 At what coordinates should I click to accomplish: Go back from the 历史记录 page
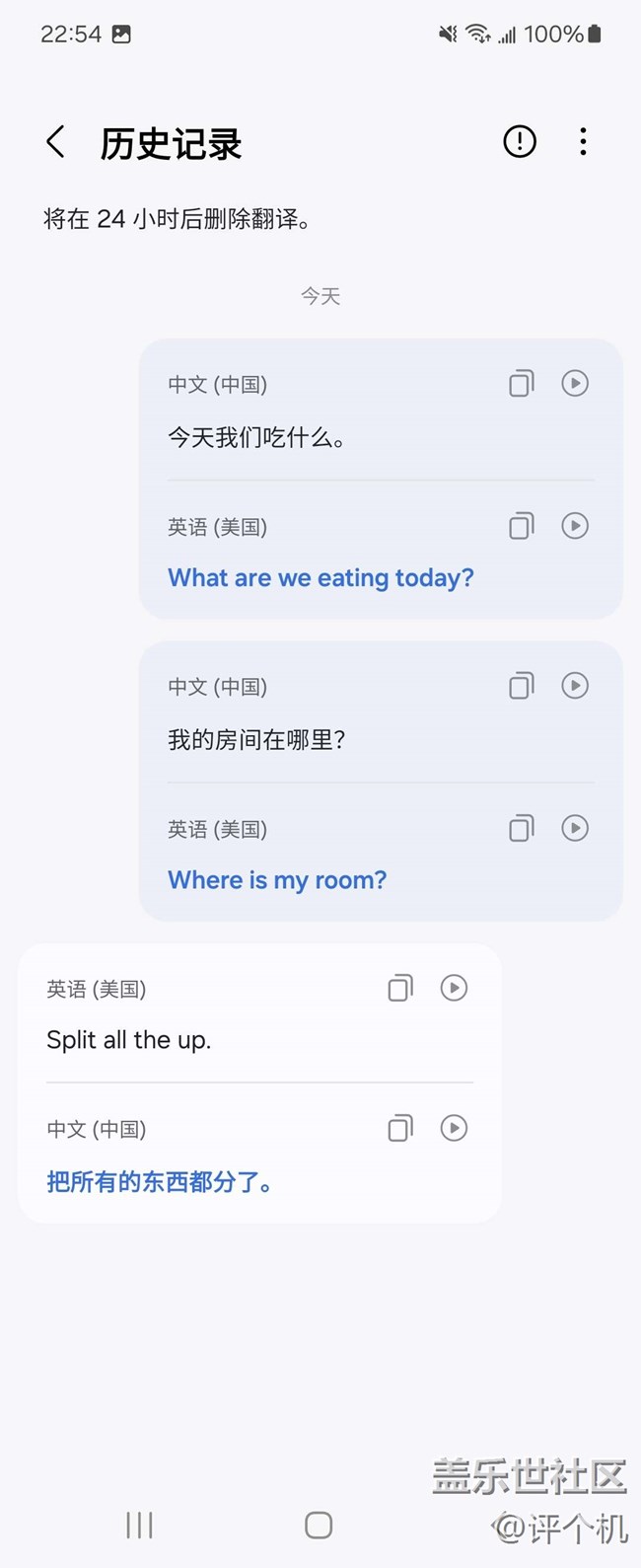(56, 142)
